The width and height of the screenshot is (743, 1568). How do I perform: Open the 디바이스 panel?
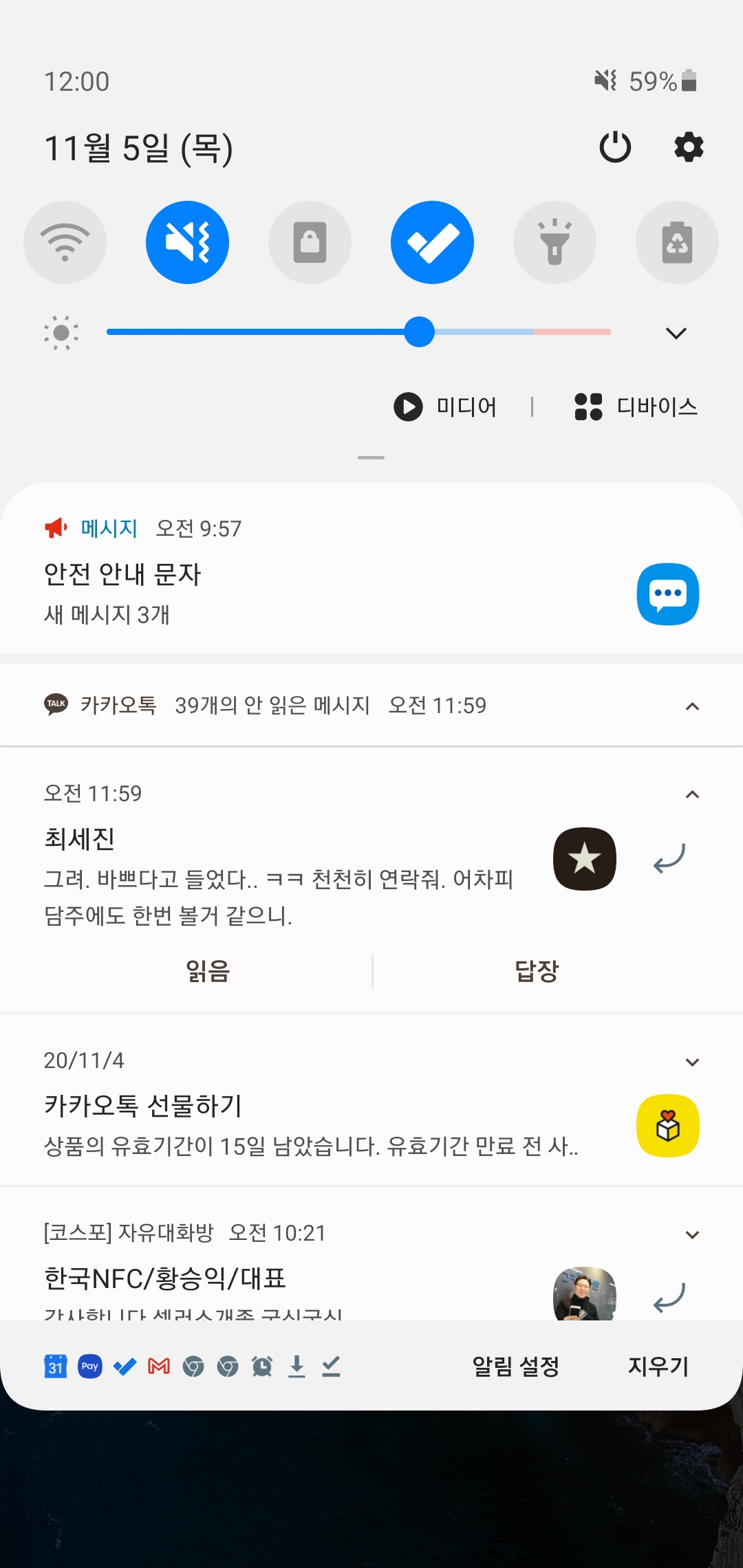(x=636, y=406)
